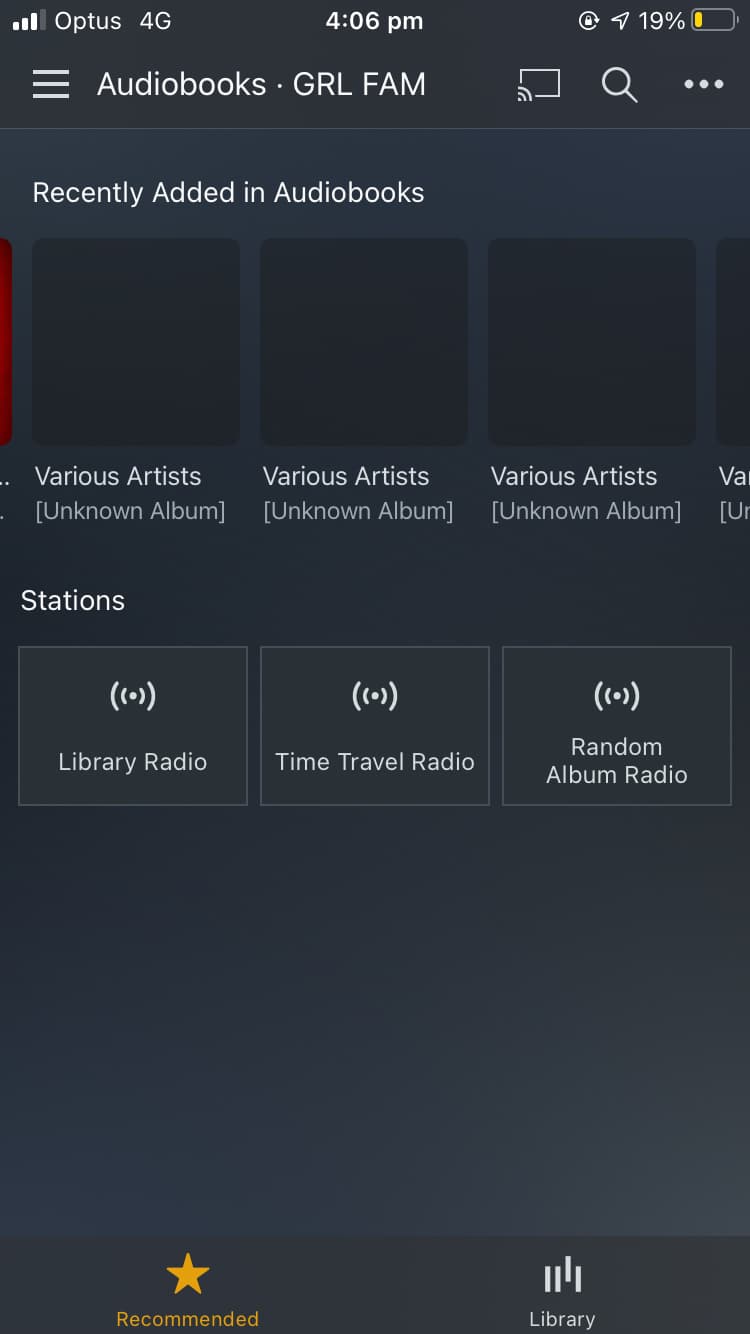The height and width of the screenshot is (1334, 750).
Task: Open search with the magnifier icon
Action: pyautogui.click(x=619, y=85)
